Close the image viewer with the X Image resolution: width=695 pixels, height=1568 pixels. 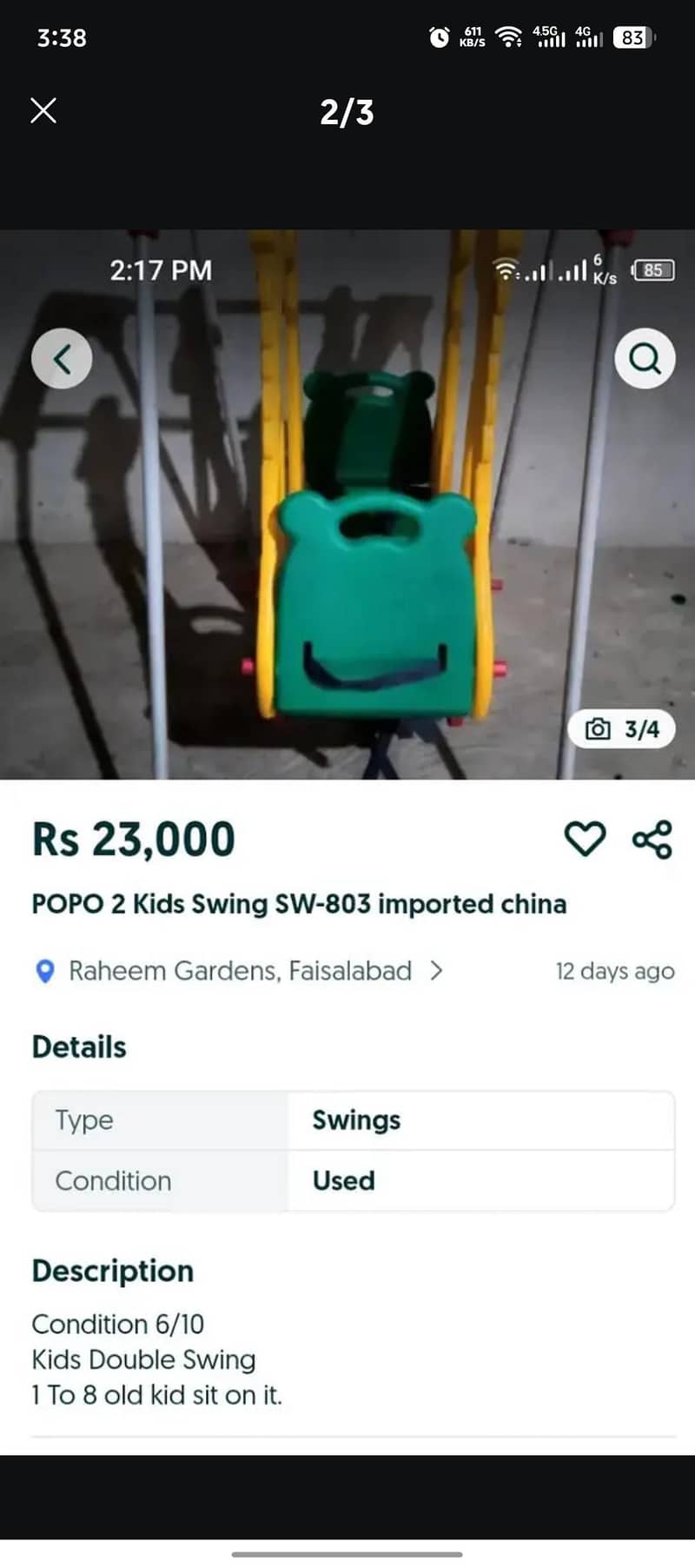(x=43, y=111)
